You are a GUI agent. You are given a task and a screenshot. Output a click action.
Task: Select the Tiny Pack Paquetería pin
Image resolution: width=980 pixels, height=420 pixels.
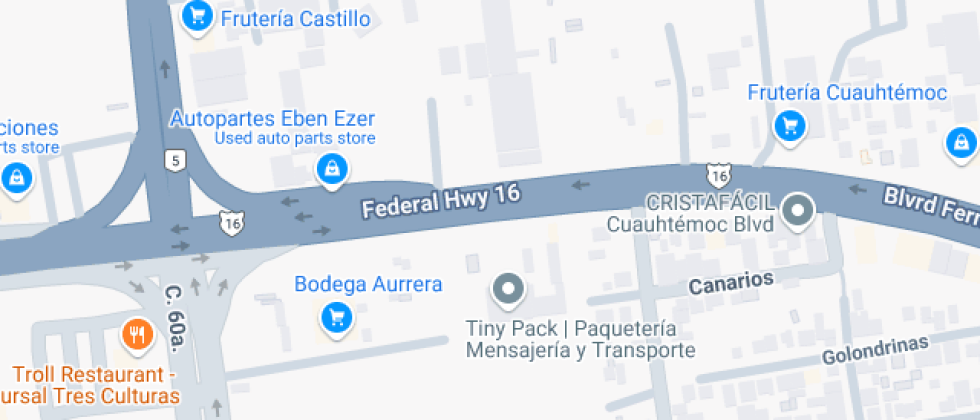(508, 291)
